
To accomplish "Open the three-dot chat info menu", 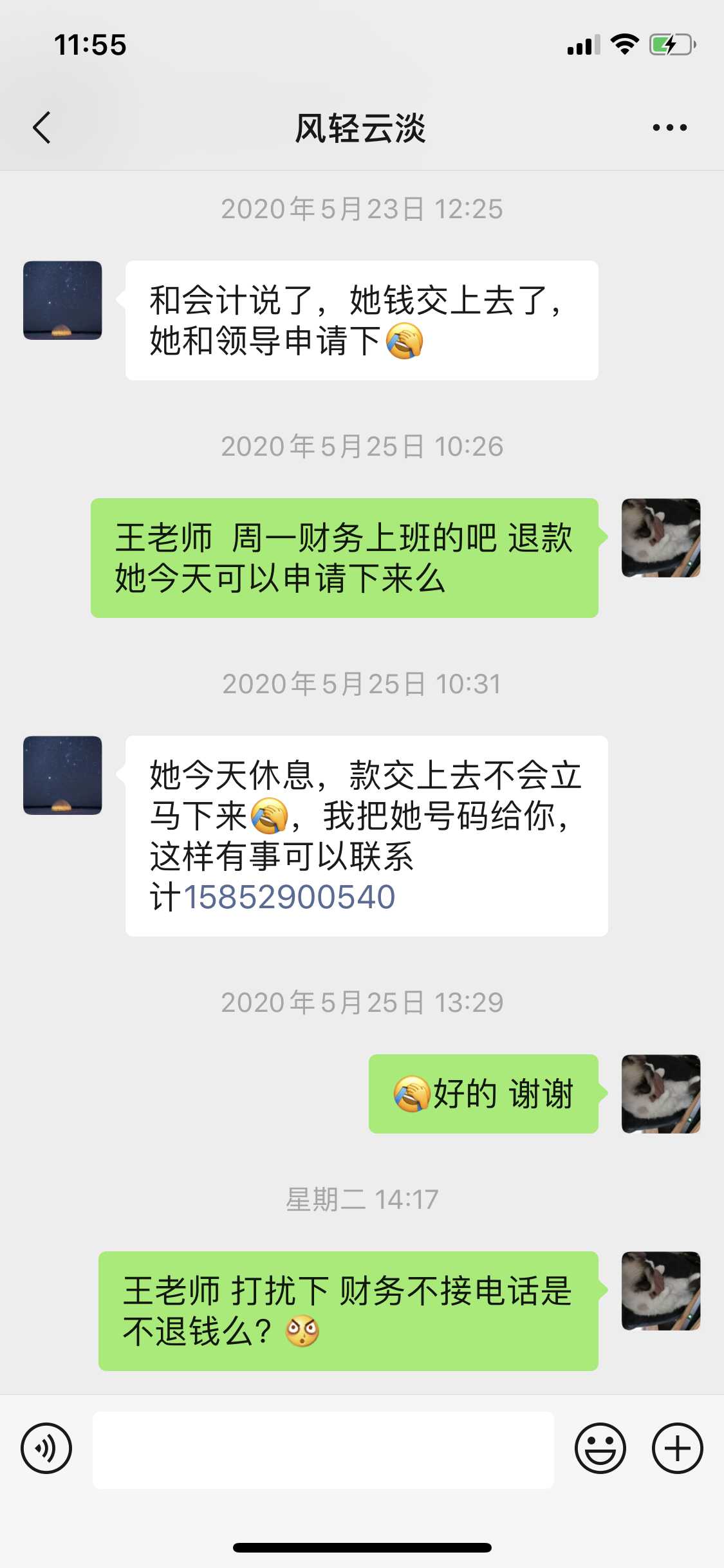I will [669, 127].
